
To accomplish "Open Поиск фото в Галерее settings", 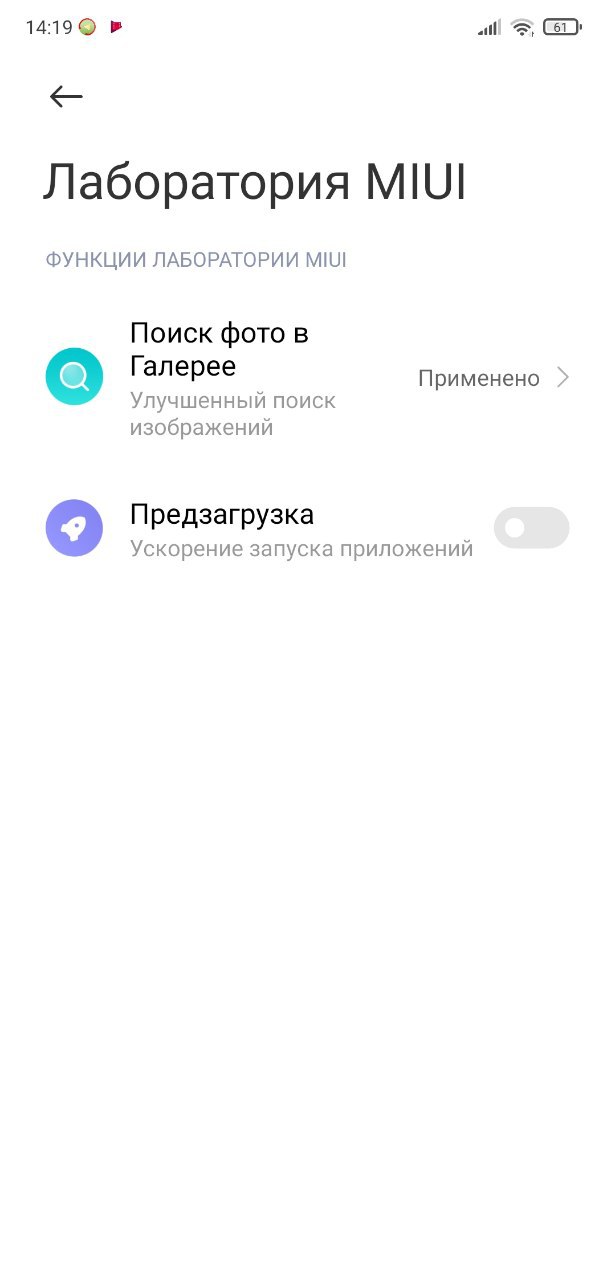I will coord(307,377).
